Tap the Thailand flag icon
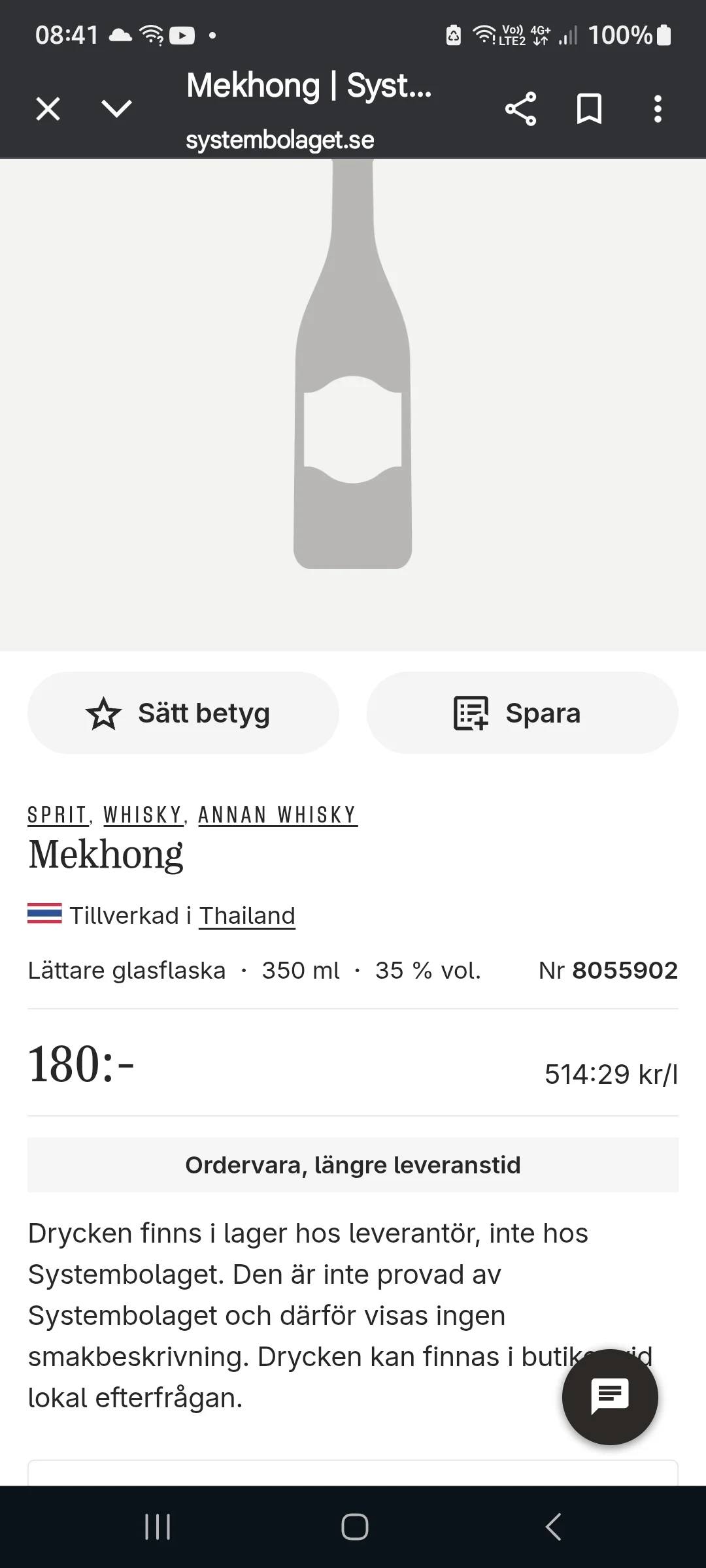 (43, 915)
